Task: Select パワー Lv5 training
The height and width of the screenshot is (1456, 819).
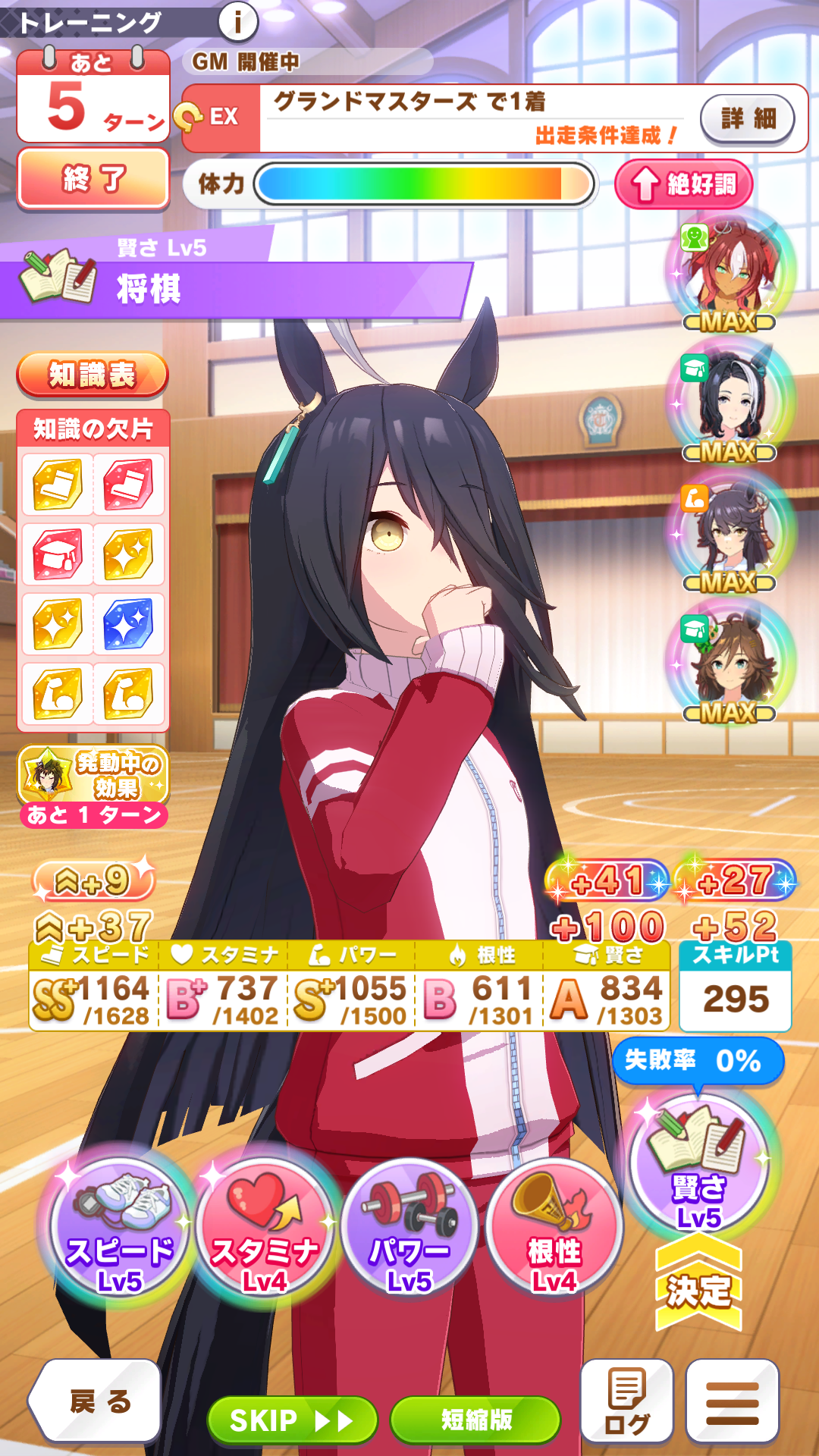Action: (409, 1225)
